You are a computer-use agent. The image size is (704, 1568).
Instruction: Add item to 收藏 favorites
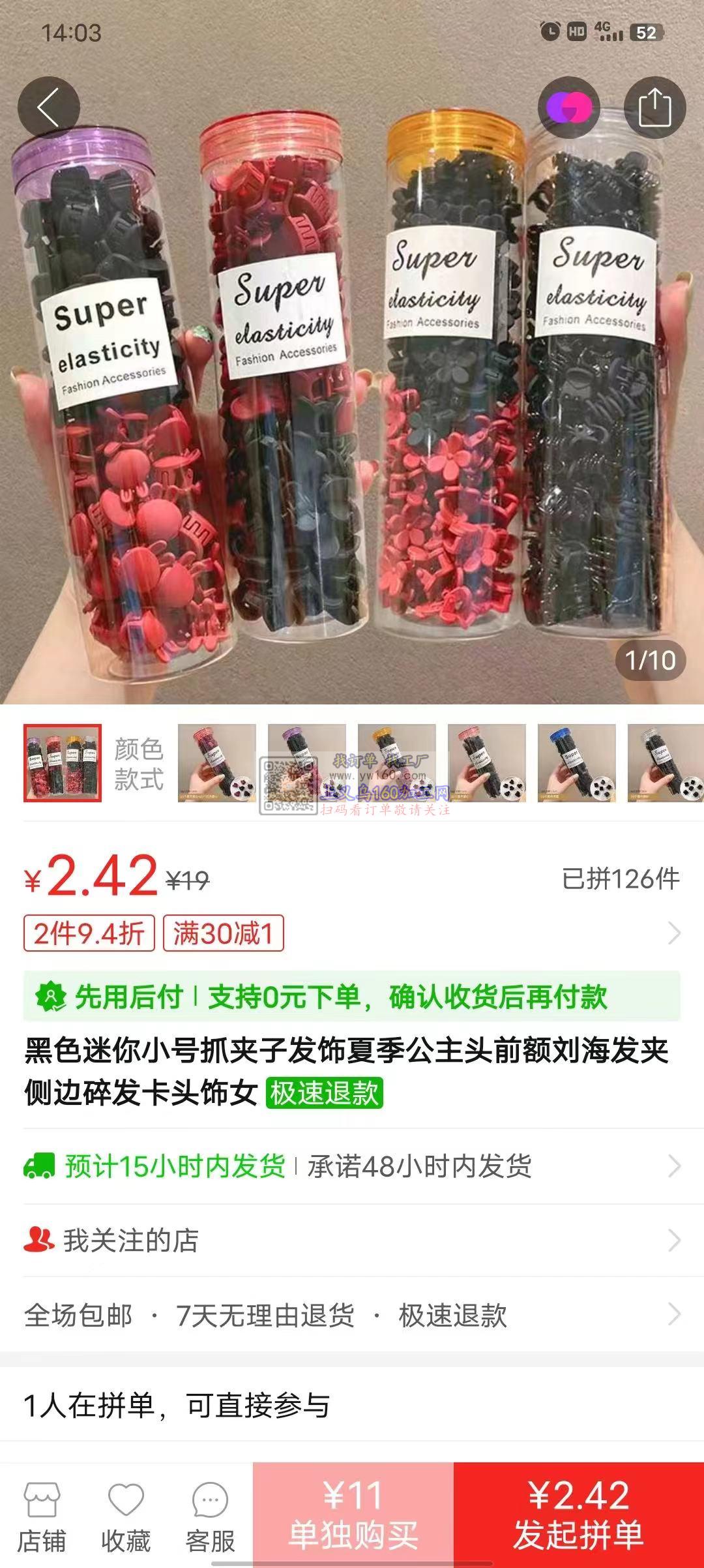pos(126,1517)
